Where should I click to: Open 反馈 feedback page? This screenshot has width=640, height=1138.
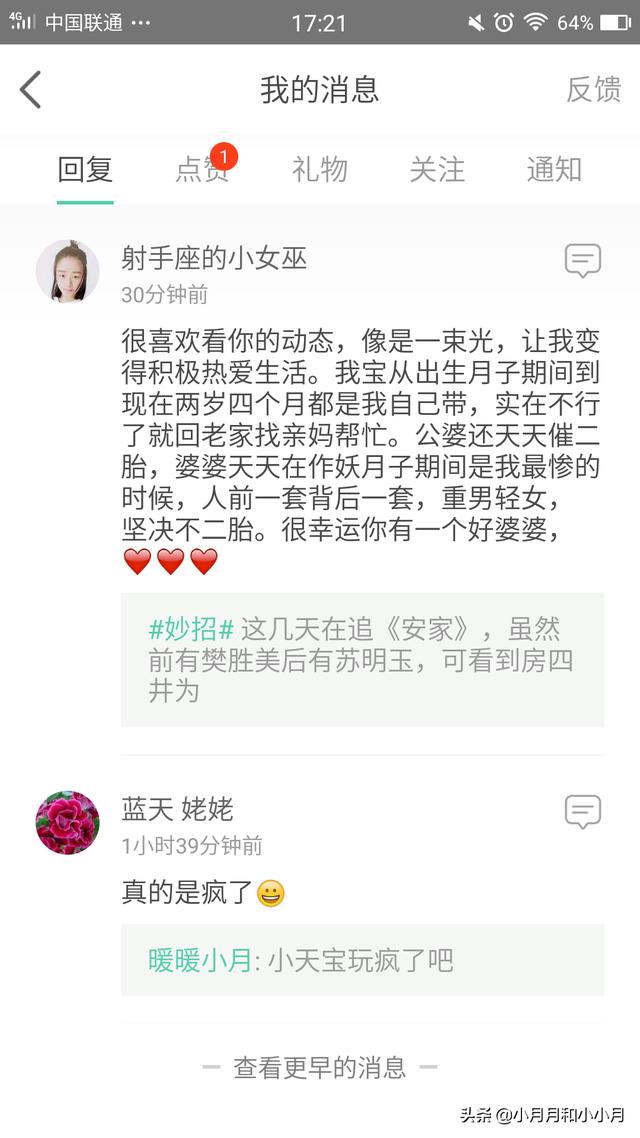point(593,90)
